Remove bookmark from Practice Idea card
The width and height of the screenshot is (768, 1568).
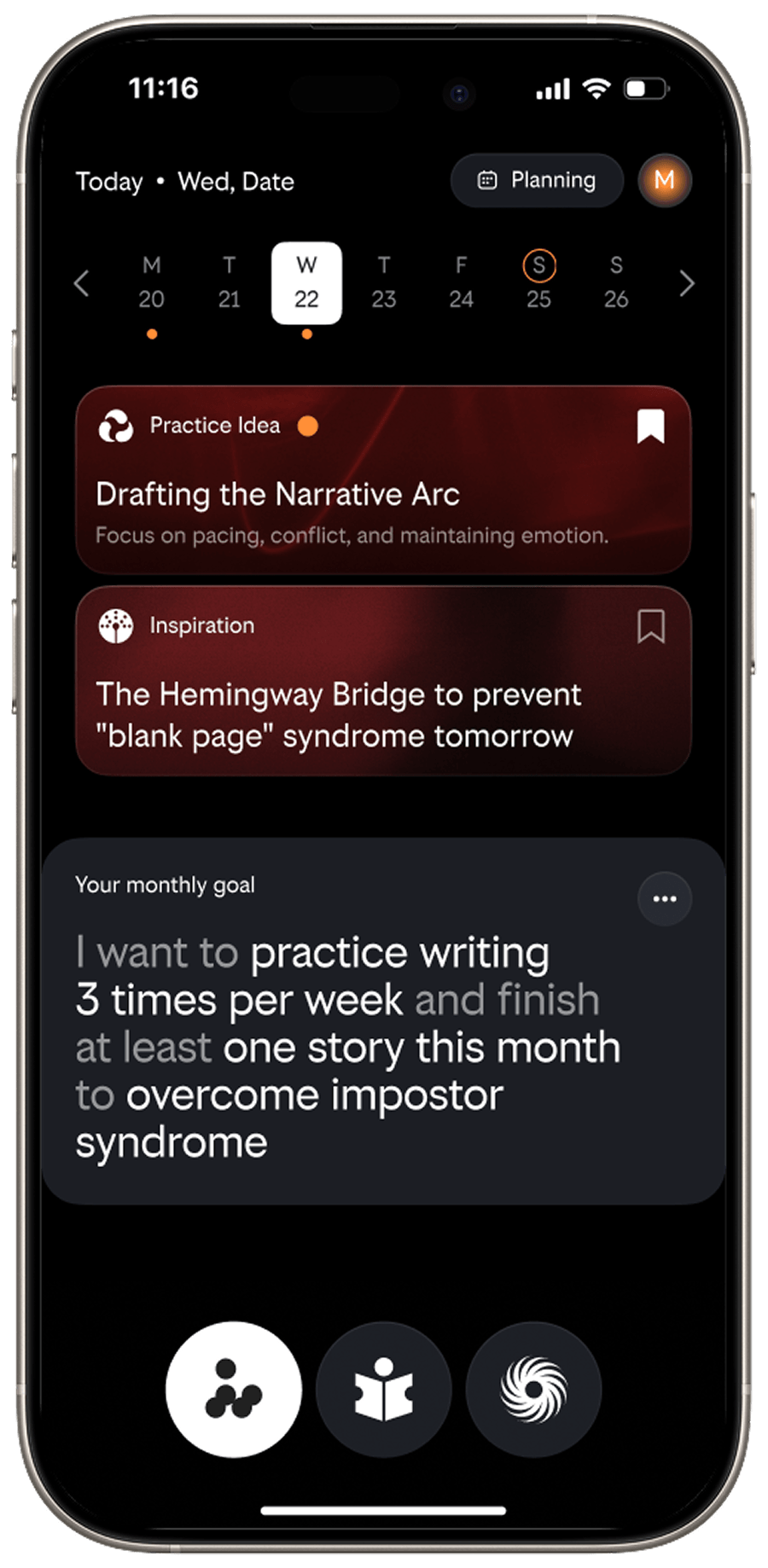click(x=650, y=427)
